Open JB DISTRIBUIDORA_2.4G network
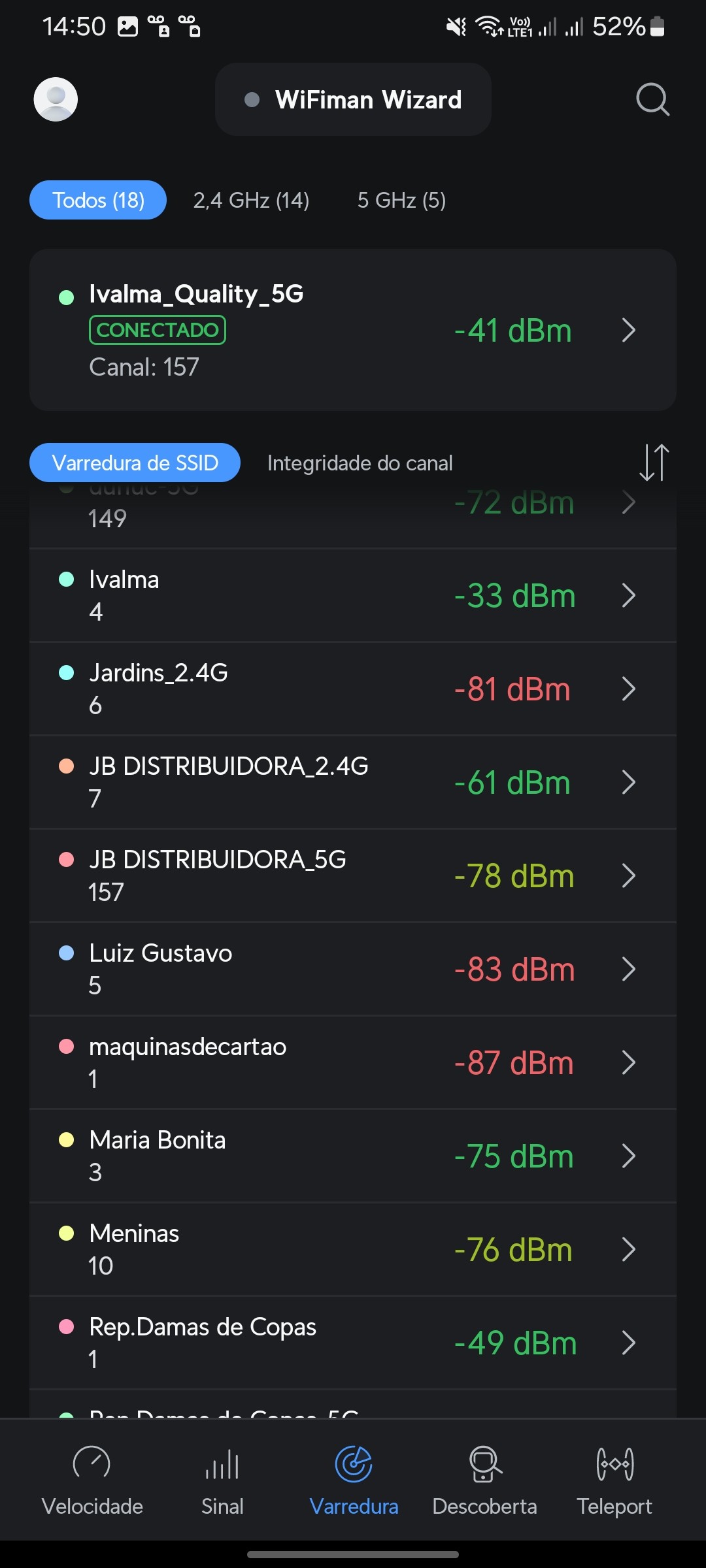The height and width of the screenshot is (1568, 706). click(x=353, y=782)
